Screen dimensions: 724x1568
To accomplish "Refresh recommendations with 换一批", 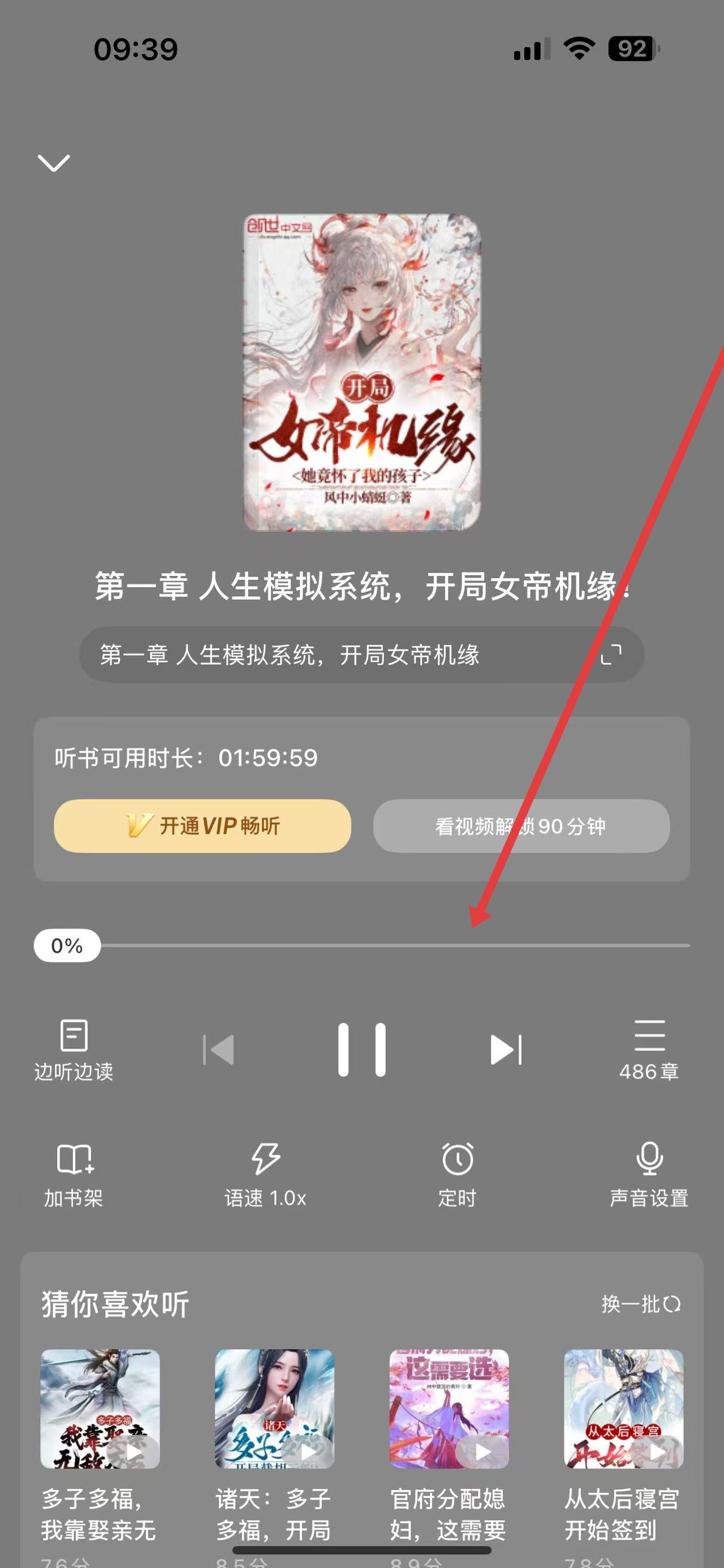I will [641, 1304].
